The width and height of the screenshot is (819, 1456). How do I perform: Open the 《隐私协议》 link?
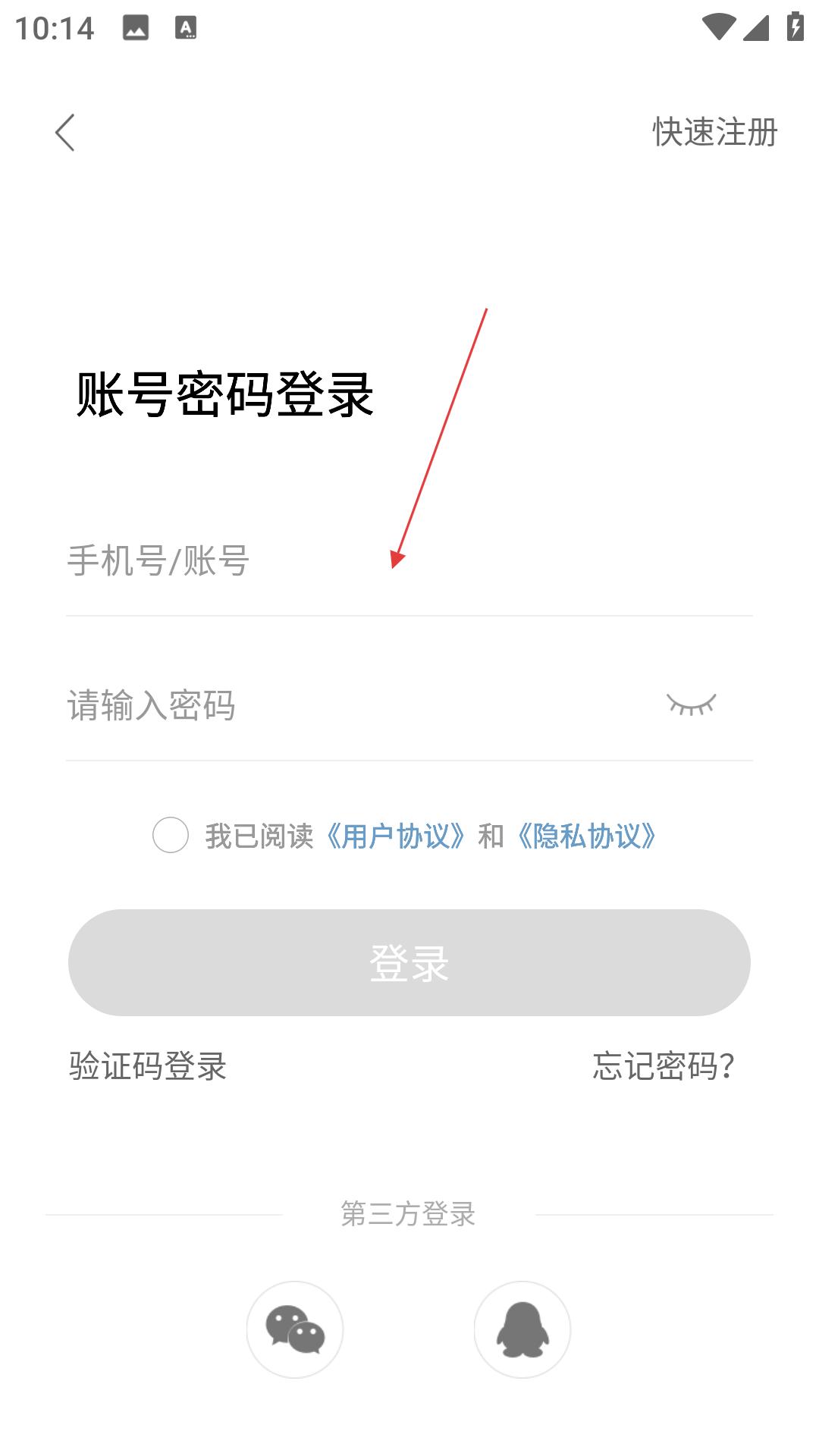(x=586, y=836)
